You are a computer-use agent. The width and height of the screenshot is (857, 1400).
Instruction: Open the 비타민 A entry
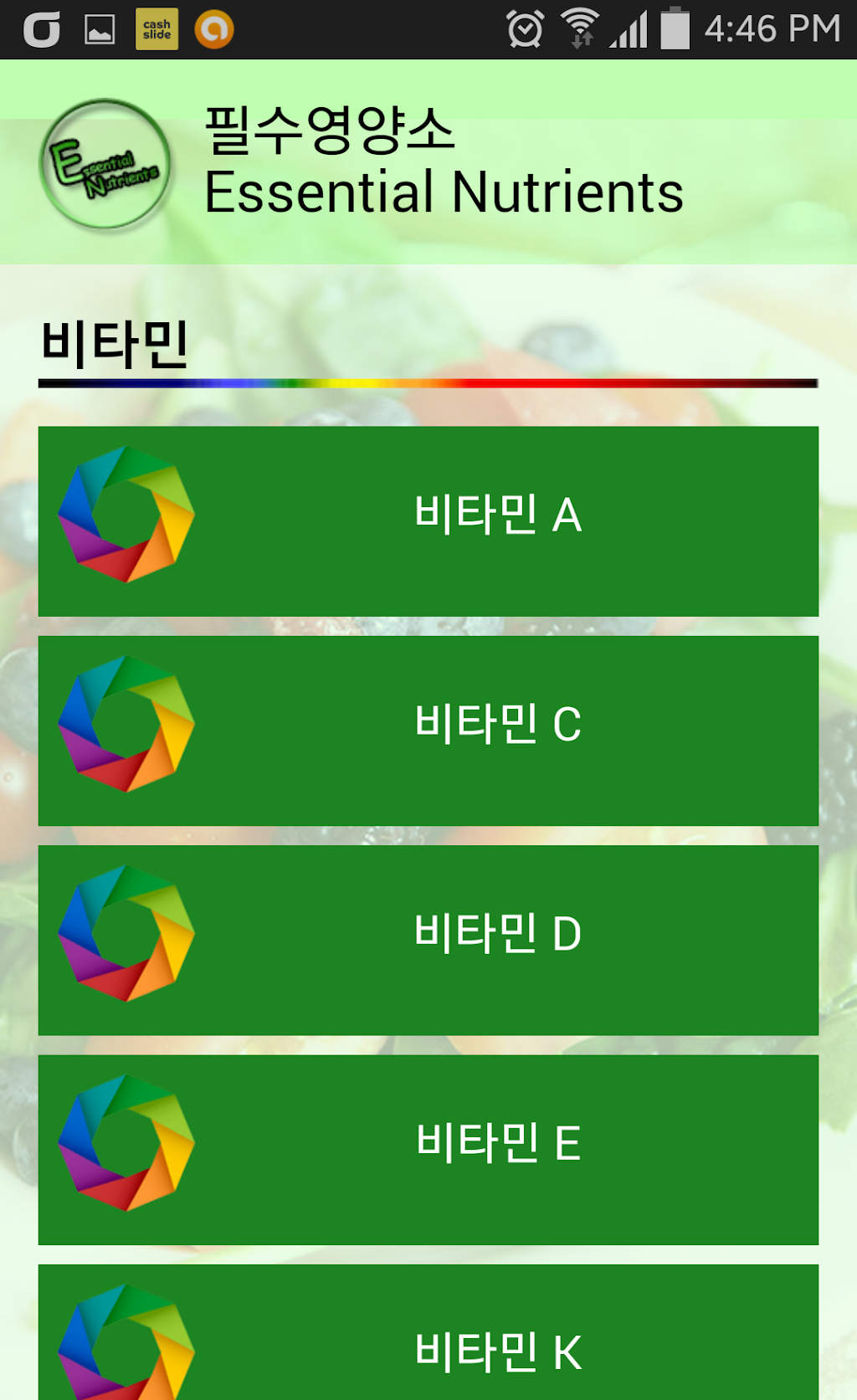tap(428, 521)
